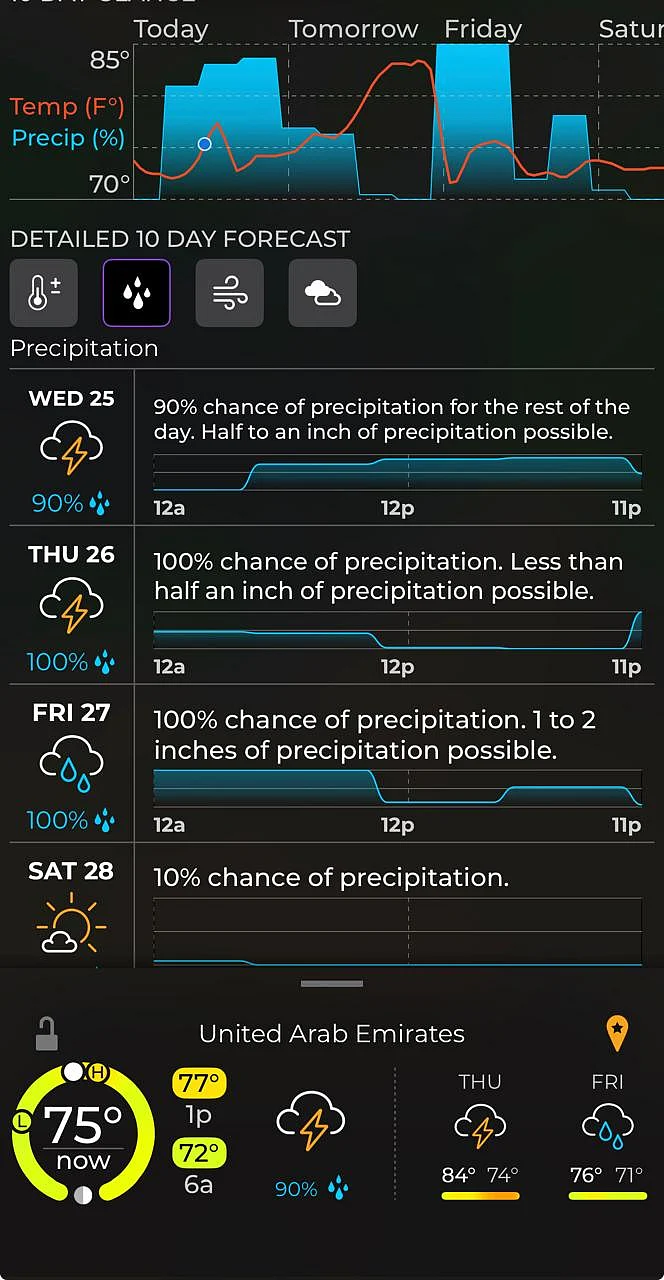The height and width of the screenshot is (1280, 664).
Task: Switch to the temperature forecast view
Action: [43, 293]
